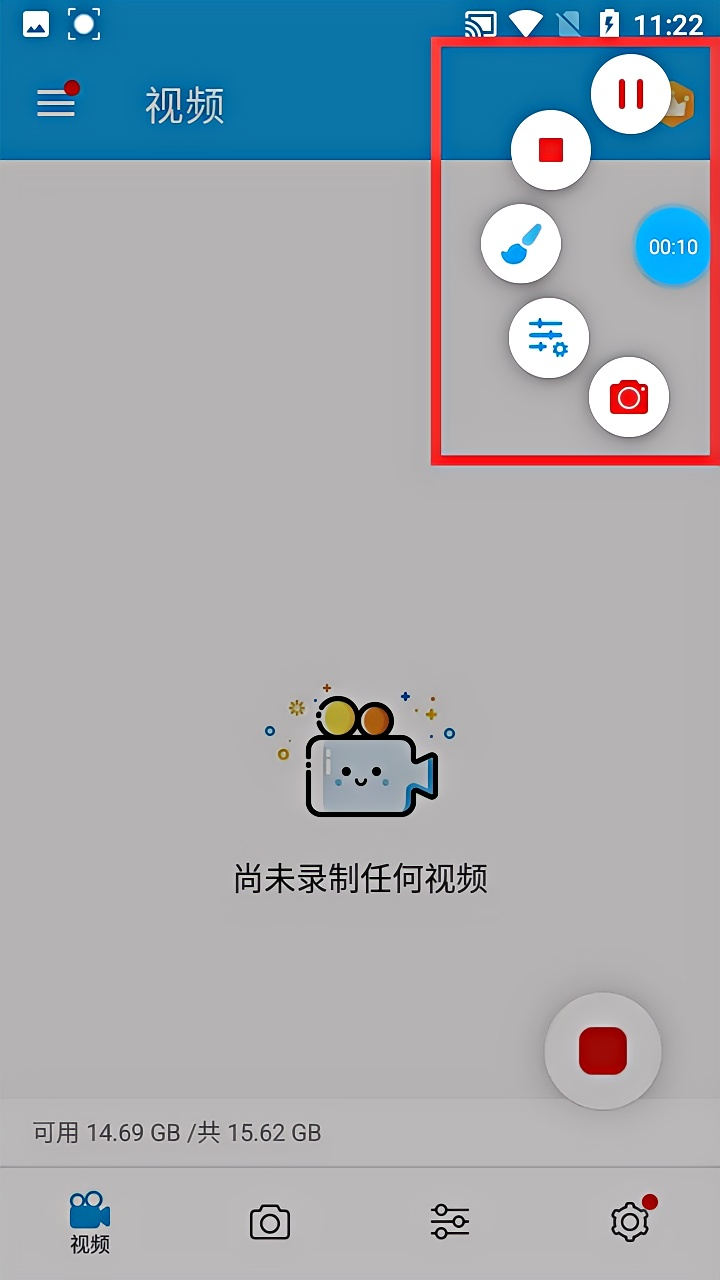
Task: Open the editing sliders tab
Action: (449, 1222)
